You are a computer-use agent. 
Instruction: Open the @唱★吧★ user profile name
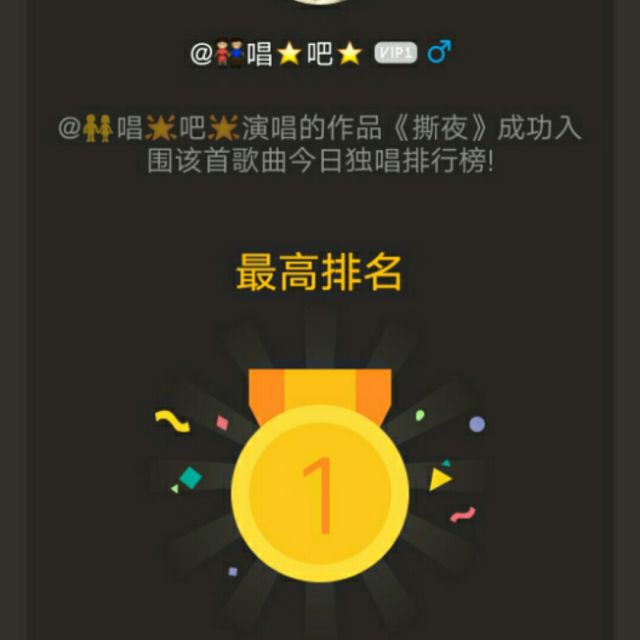(x=276, y=53)
